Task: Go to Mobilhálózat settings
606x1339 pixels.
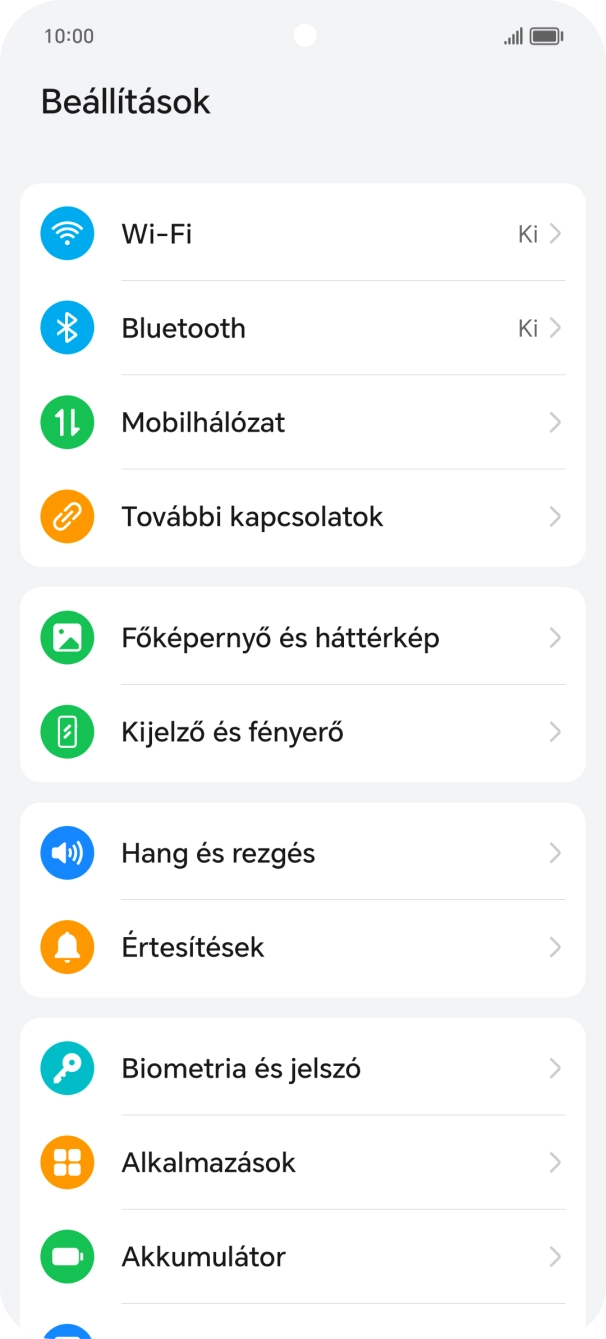Action: (x=302, y=422)
